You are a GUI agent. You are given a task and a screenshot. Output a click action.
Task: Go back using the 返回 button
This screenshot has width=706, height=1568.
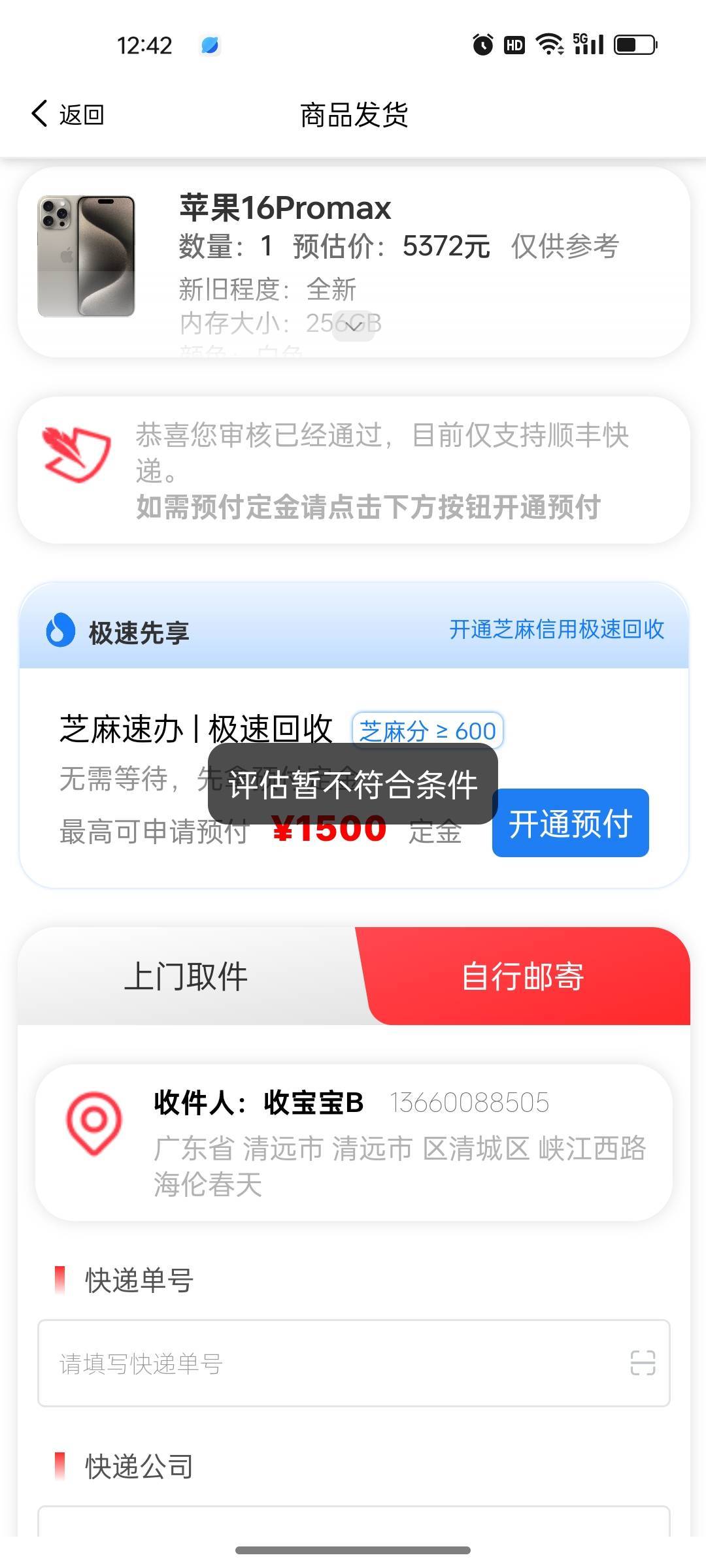(67, 114)
